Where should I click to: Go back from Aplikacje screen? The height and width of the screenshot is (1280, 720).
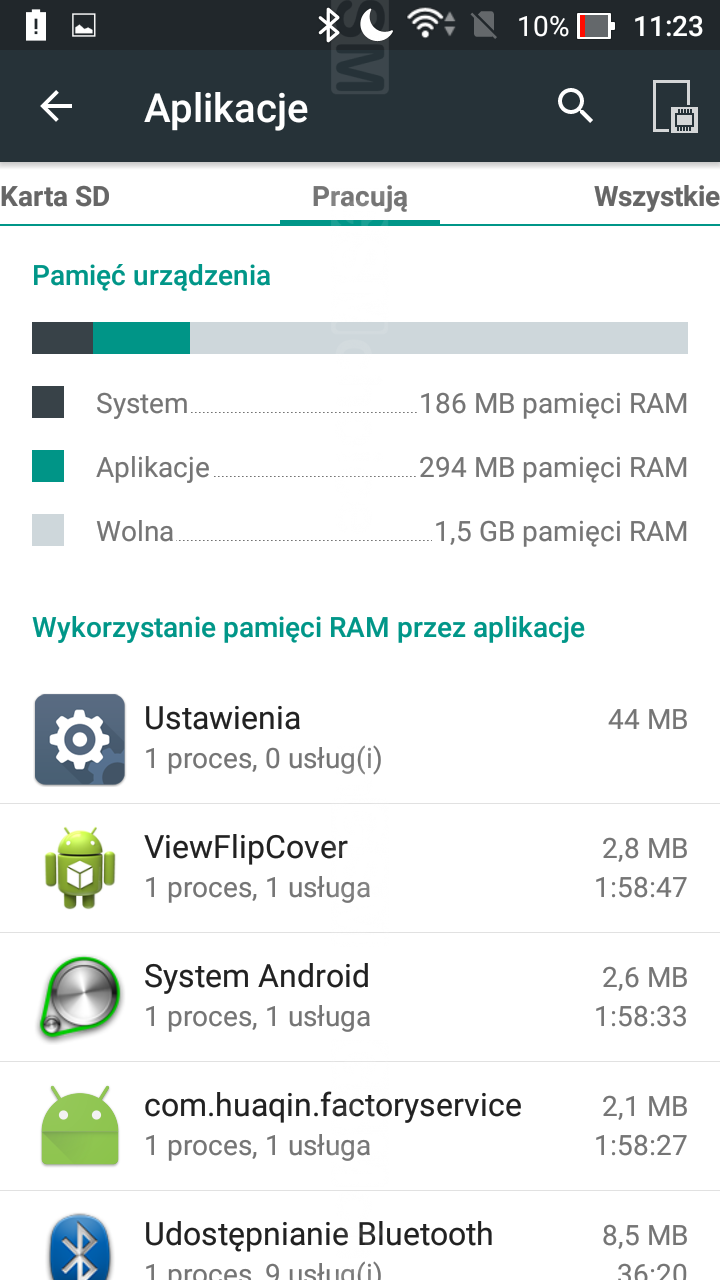[56, 107]
